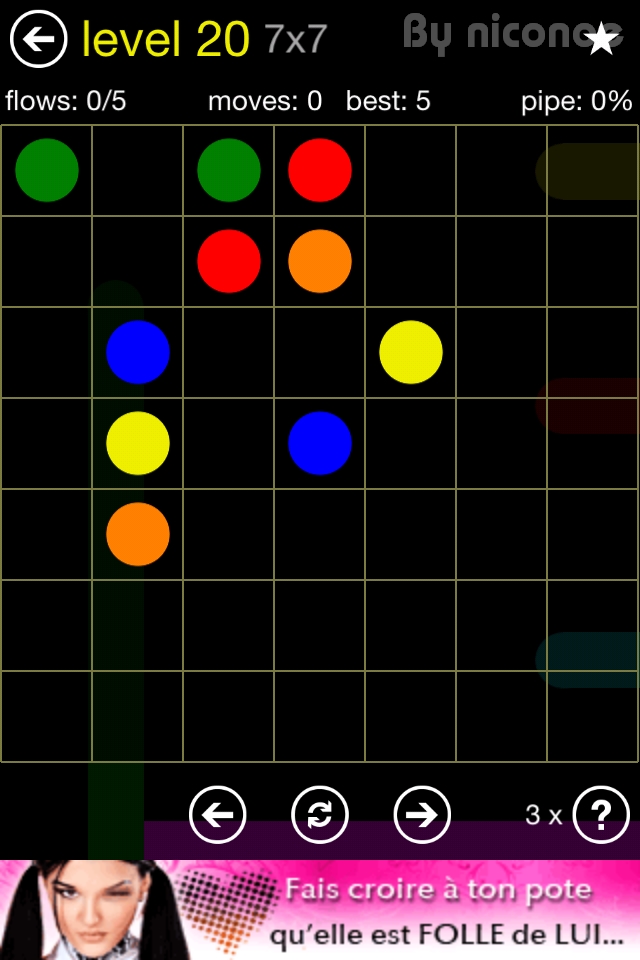Use a hint with the question mark
The height and width of the screenshot is (960, 640).
click(599, 815)
